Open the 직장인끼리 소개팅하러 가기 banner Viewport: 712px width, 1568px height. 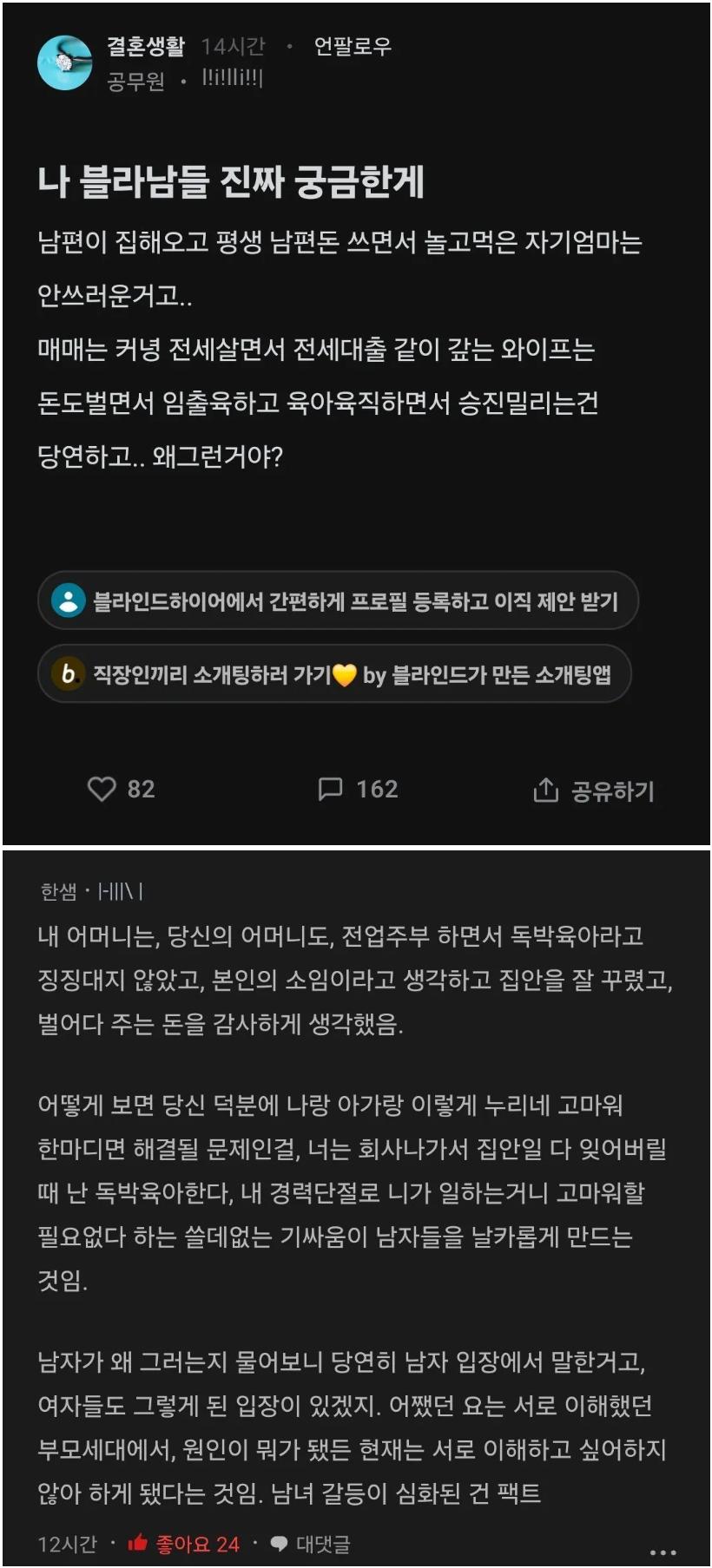(334, 674)
